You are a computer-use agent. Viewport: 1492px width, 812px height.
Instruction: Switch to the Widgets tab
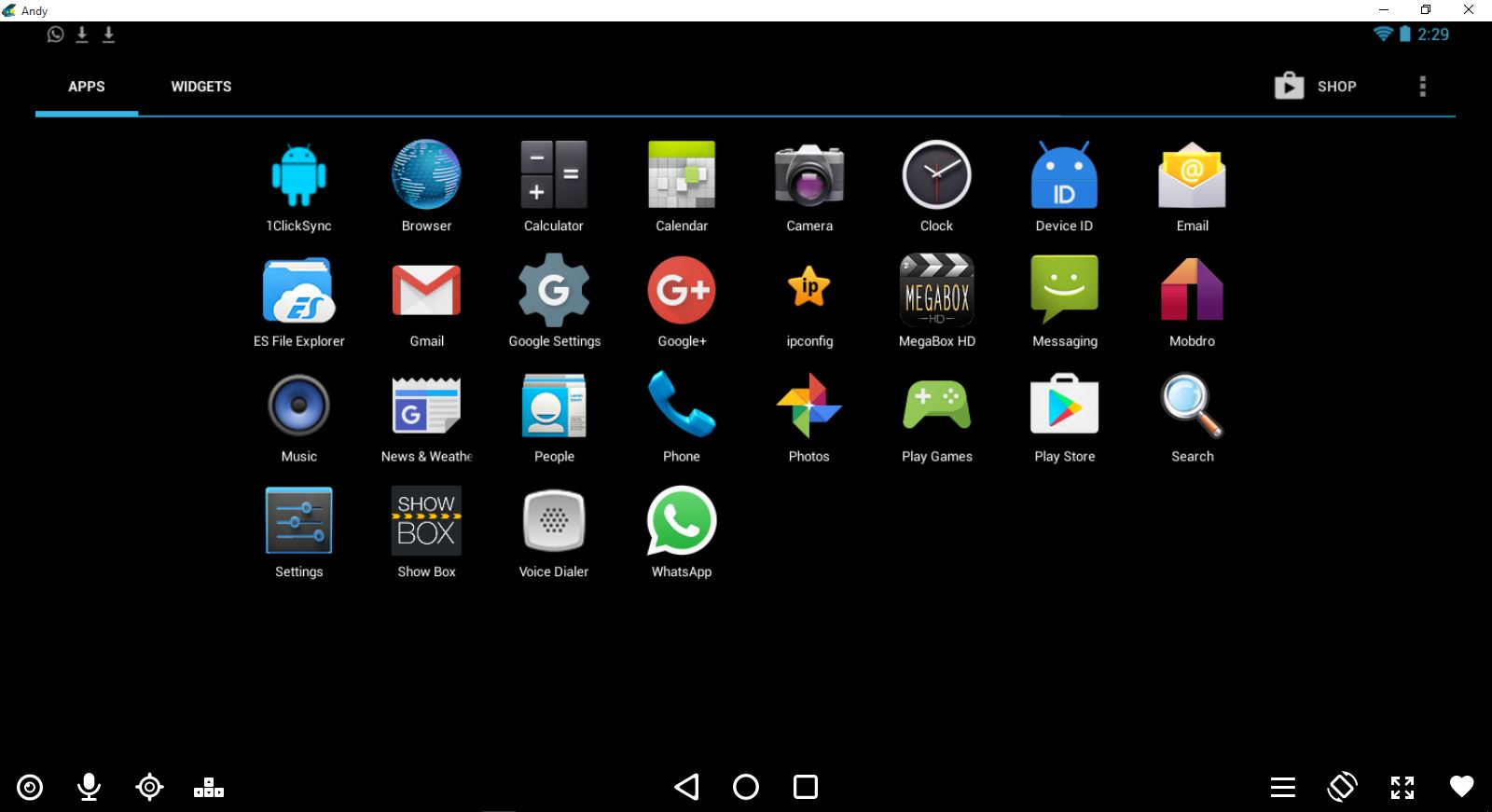coord(200,87)
